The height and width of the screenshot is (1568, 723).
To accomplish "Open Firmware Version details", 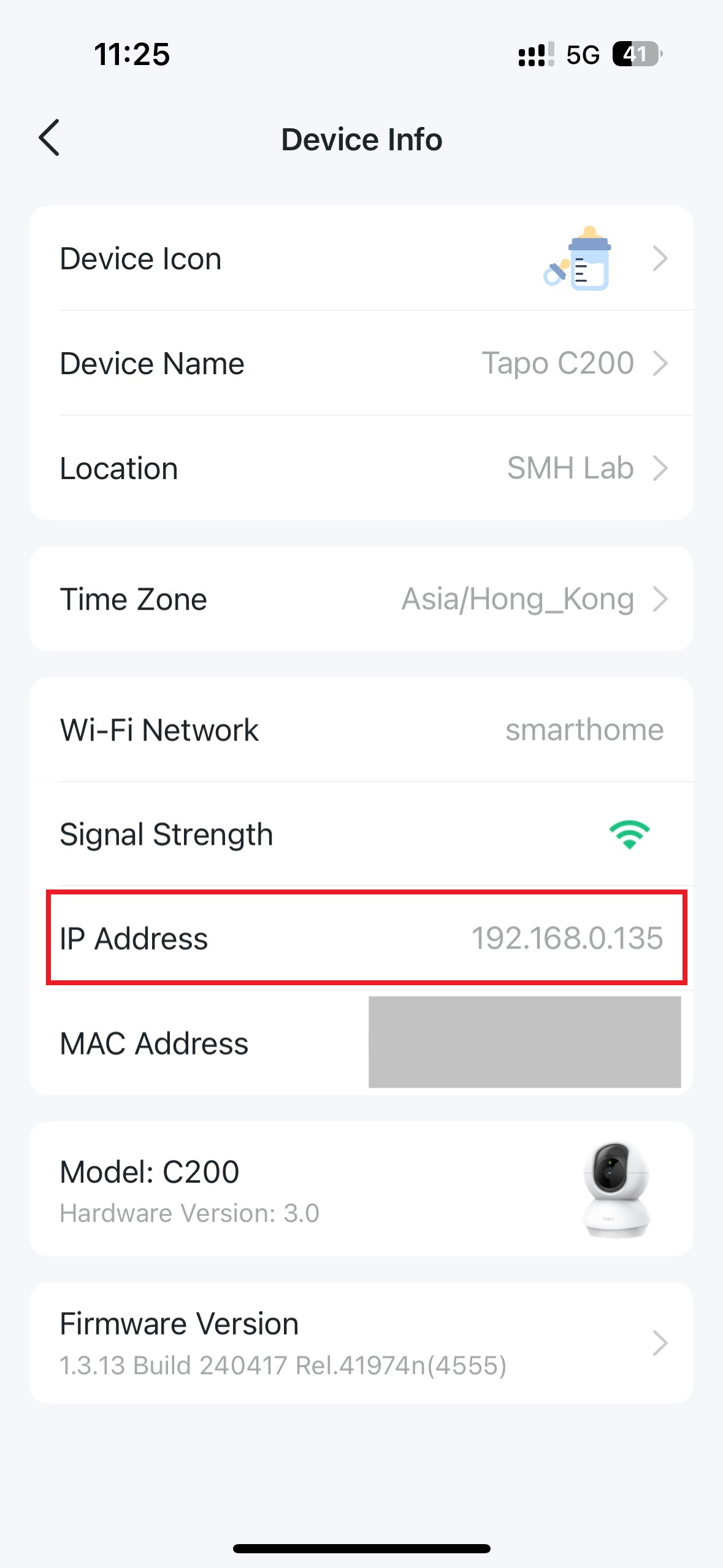I will coord(361,1343).
